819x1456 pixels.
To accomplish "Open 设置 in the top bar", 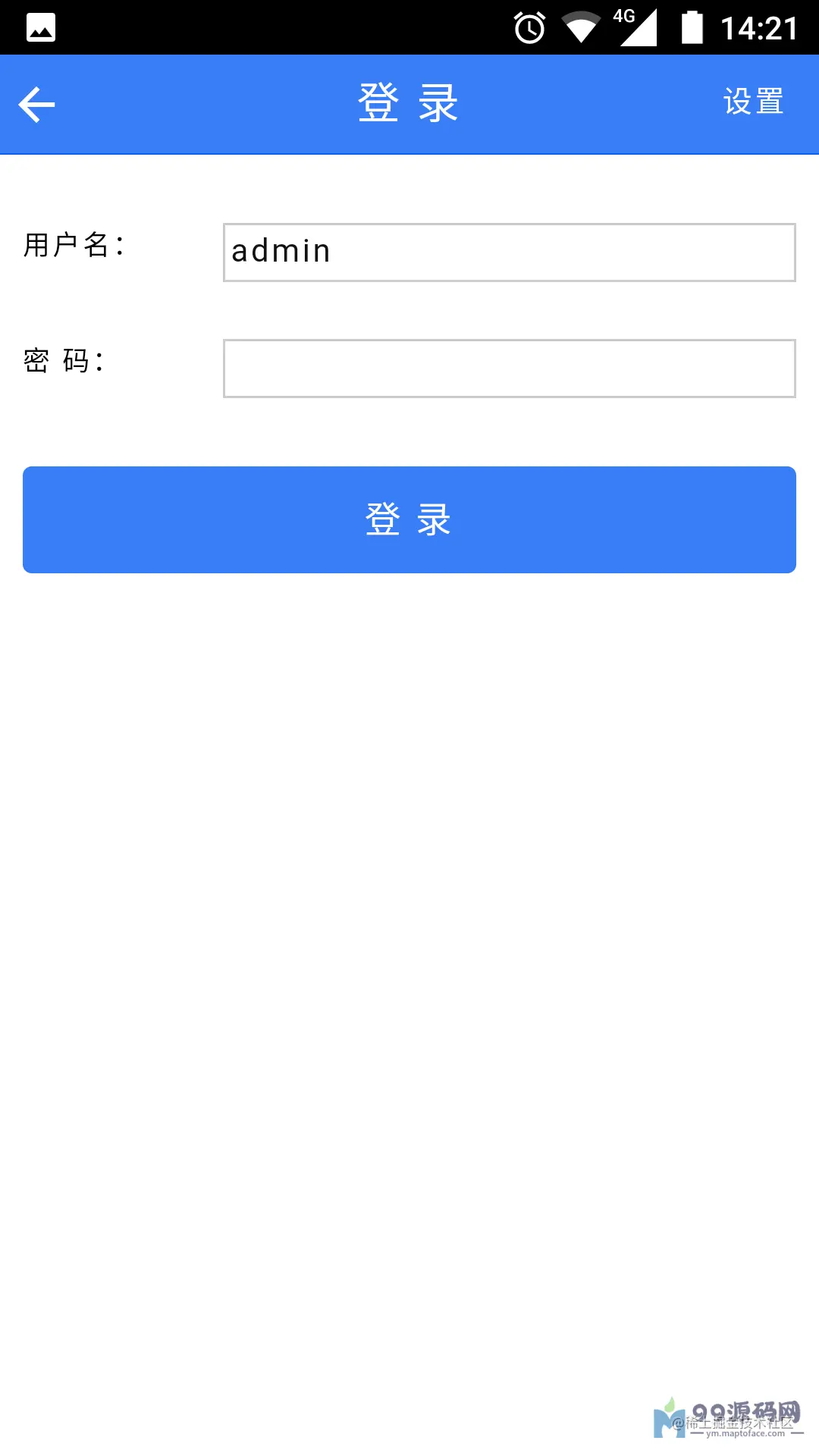I will point(753,102).
